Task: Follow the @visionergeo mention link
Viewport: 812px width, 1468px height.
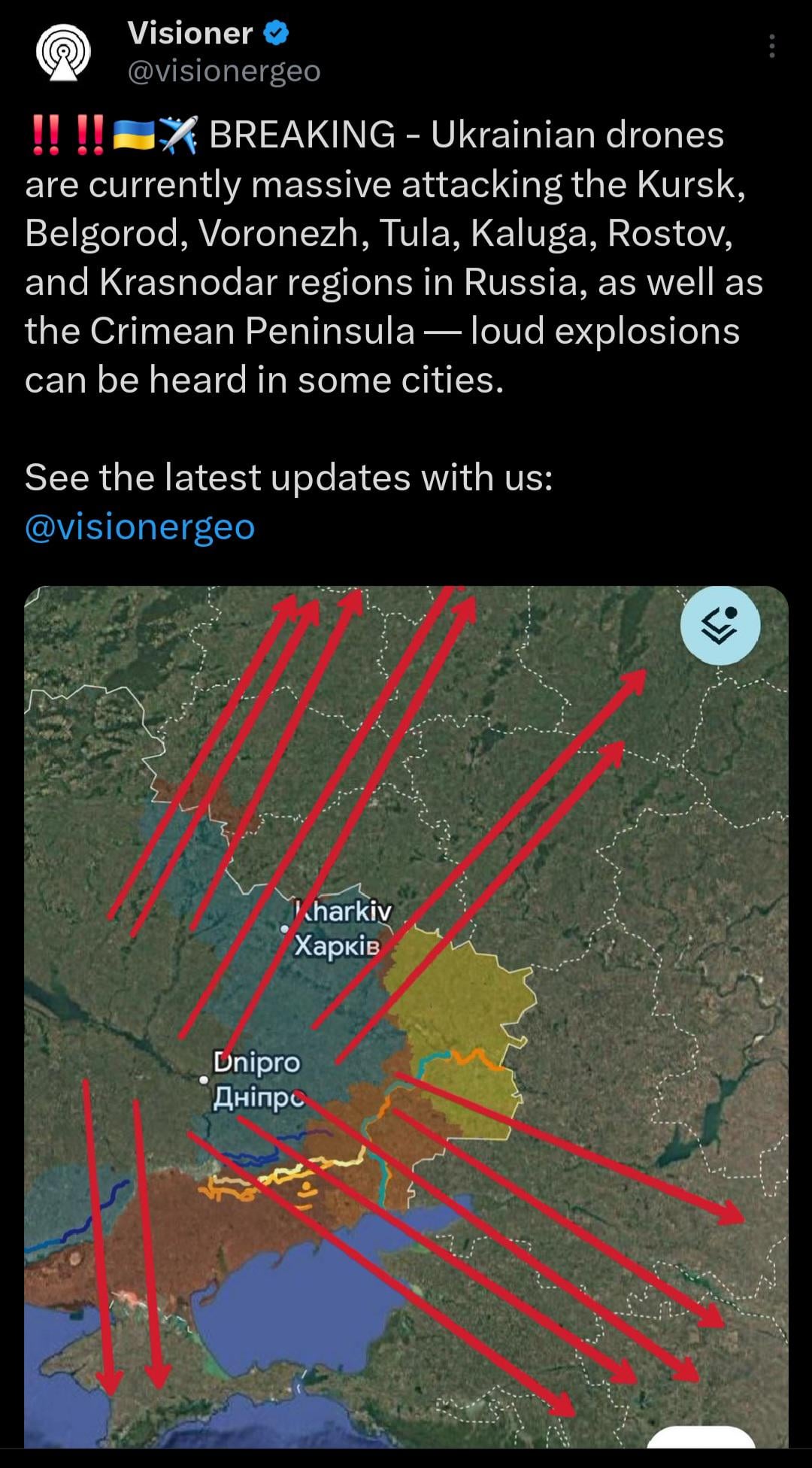Action: click(x=140, y=526)
